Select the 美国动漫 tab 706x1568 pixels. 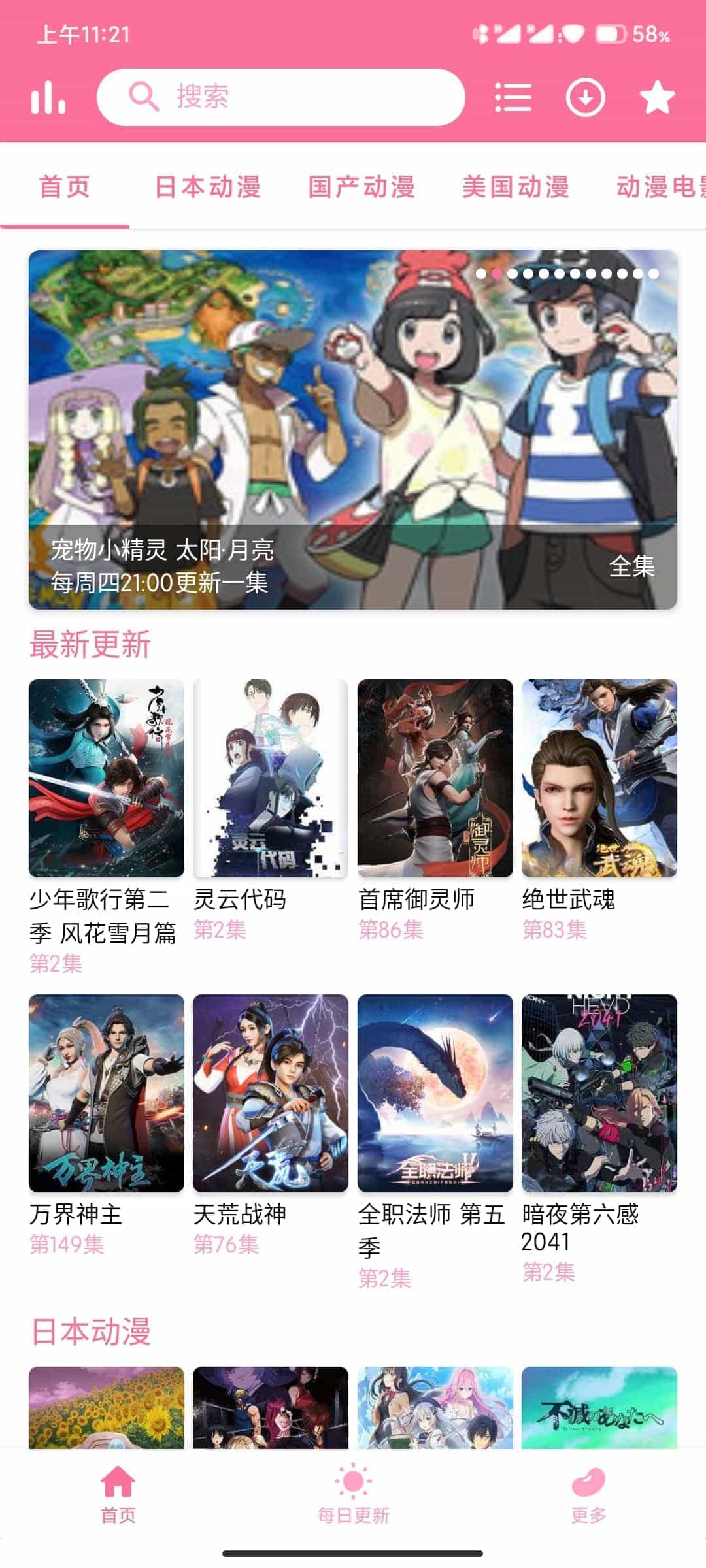point(516,188)
